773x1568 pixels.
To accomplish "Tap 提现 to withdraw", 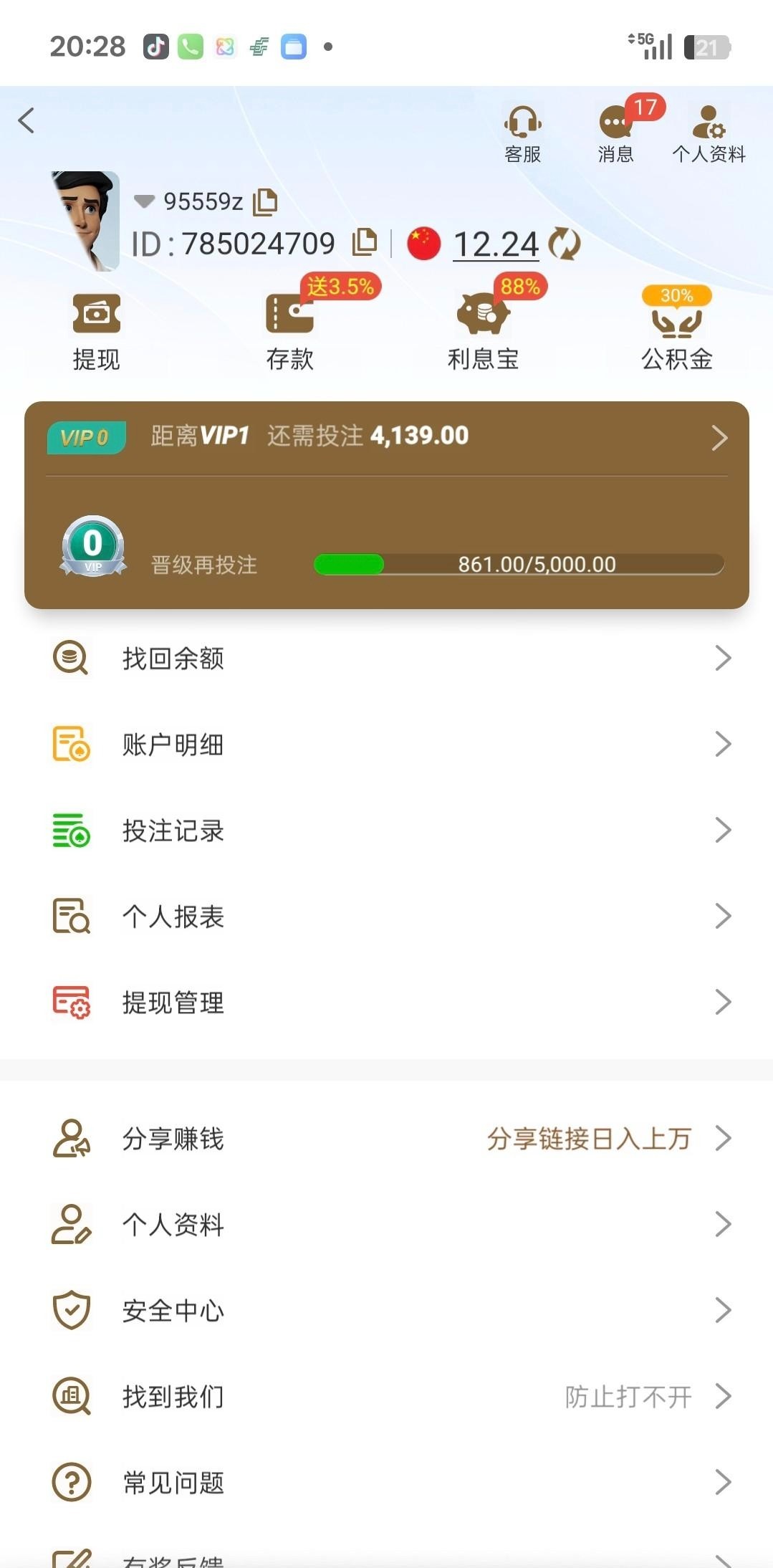I will [x=96, y=331].
